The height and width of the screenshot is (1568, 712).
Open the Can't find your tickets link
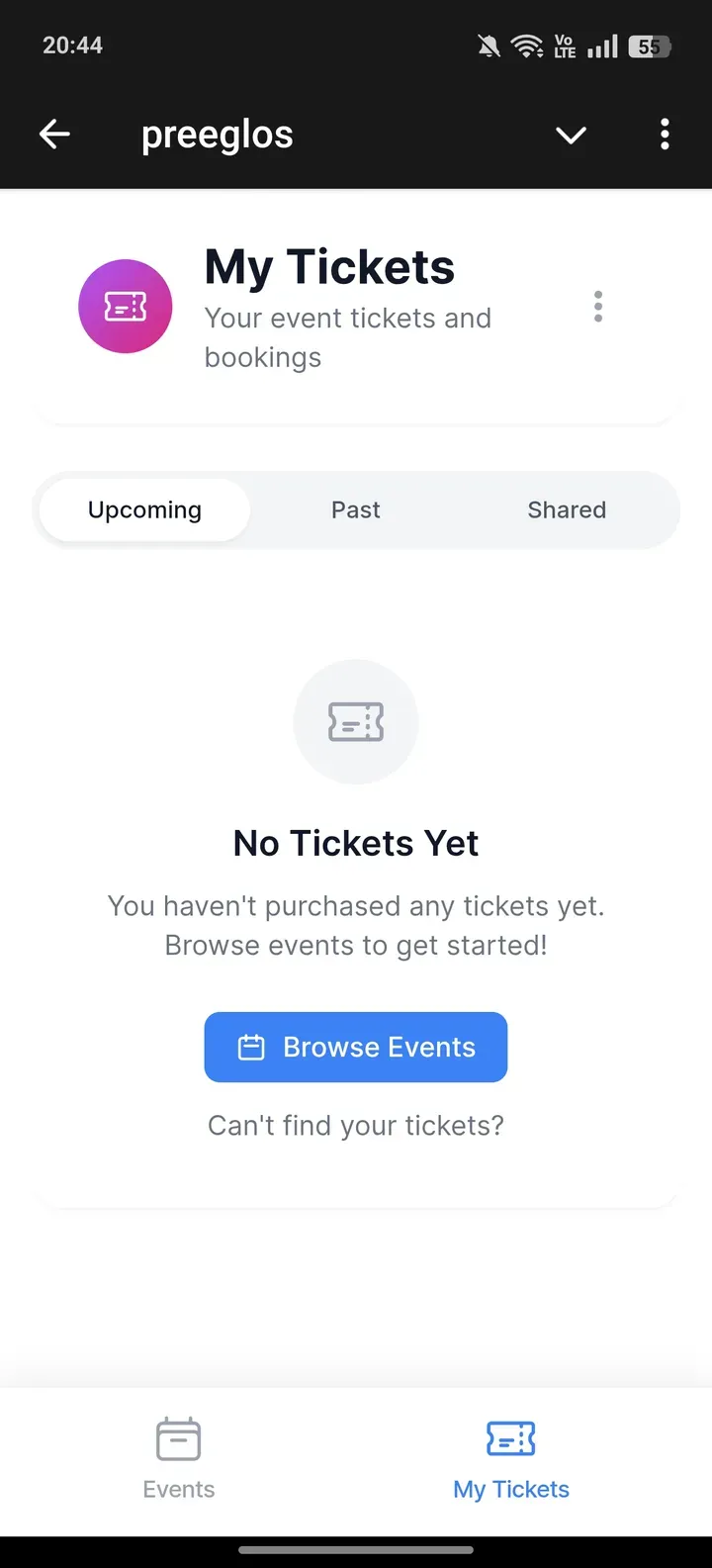(x=356, y=1126)
